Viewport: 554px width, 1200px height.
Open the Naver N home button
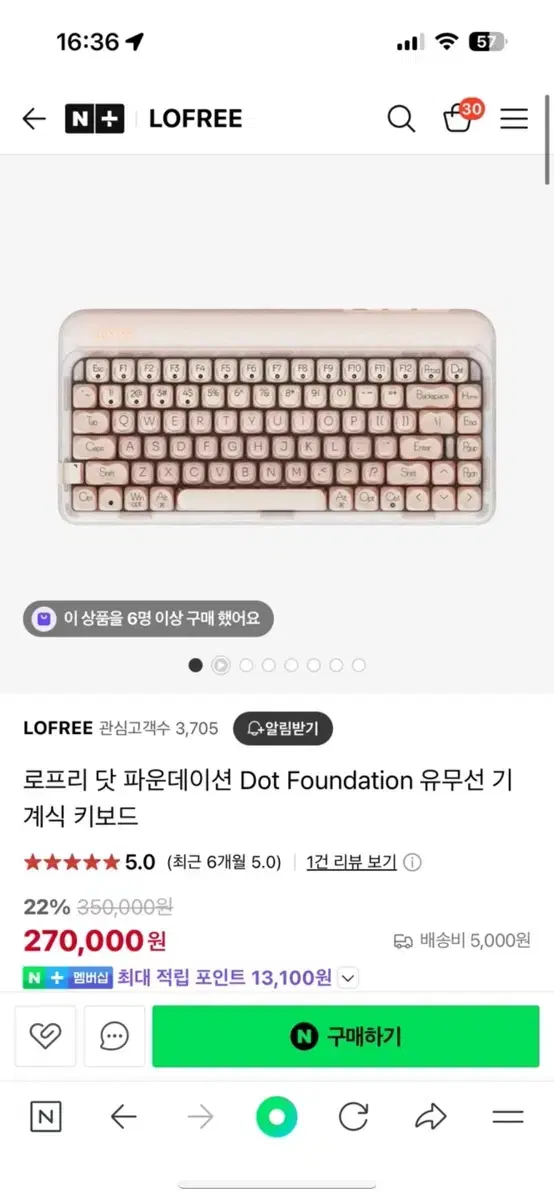pyautogui.click(x=45, y=1117)
